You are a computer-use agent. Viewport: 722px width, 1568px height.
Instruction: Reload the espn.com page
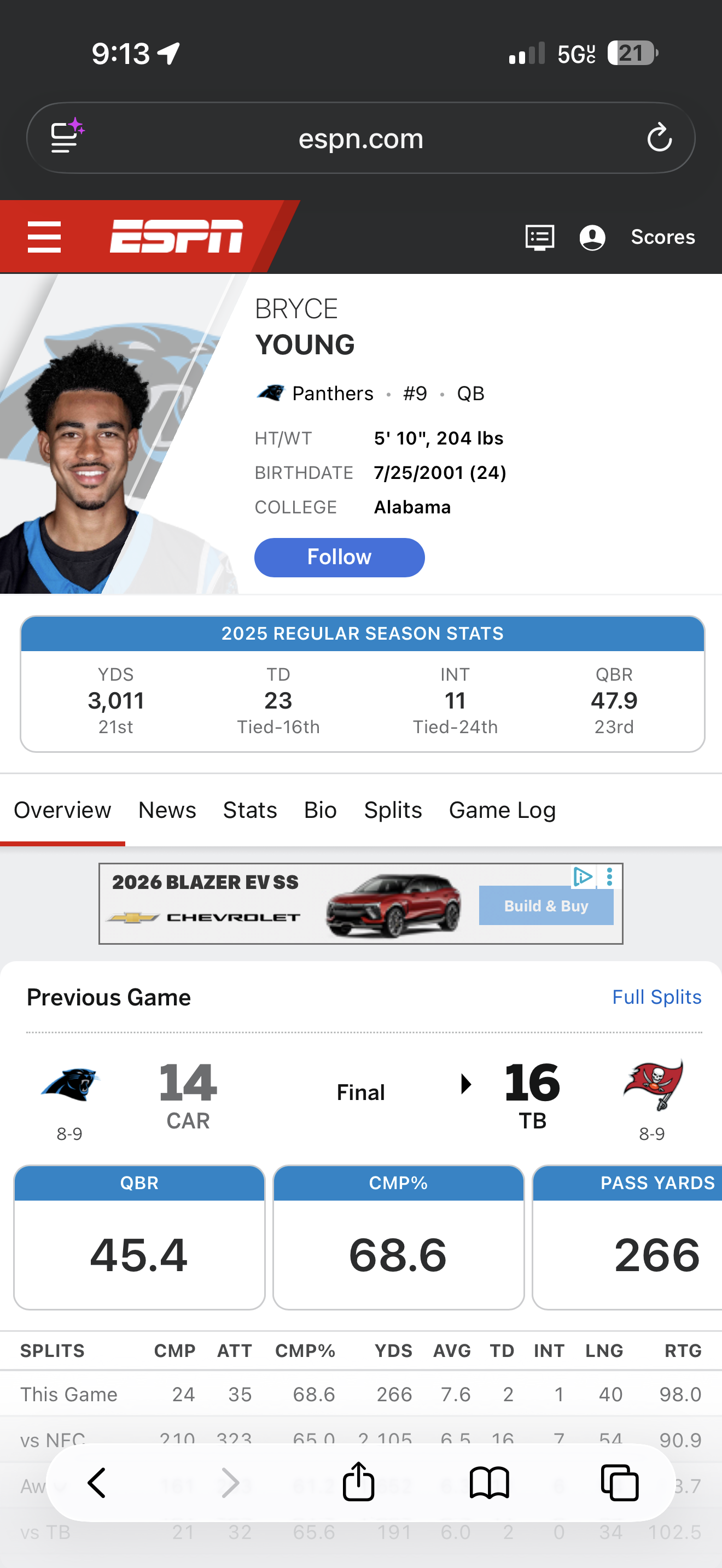pyautogui.click(x=659, y=138)
